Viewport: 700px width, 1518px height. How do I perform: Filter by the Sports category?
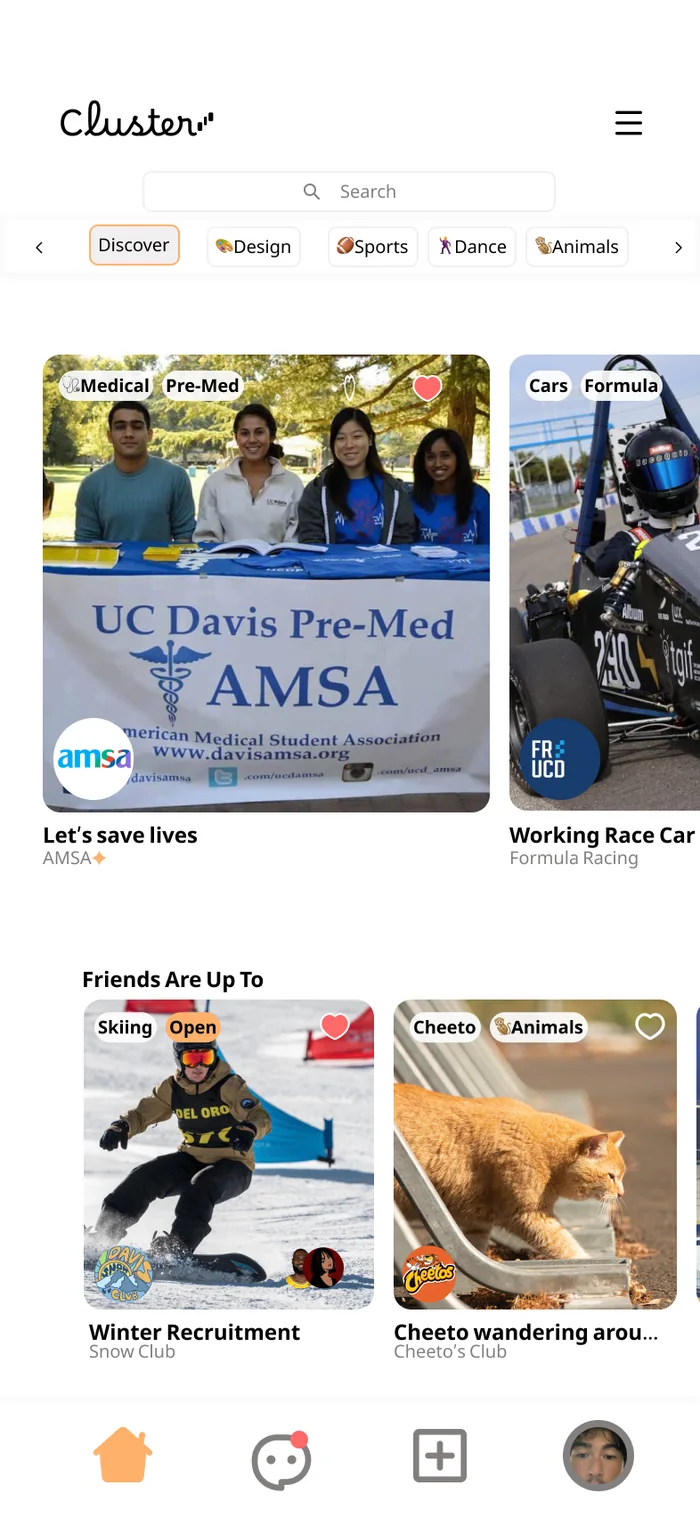[373, 247]
